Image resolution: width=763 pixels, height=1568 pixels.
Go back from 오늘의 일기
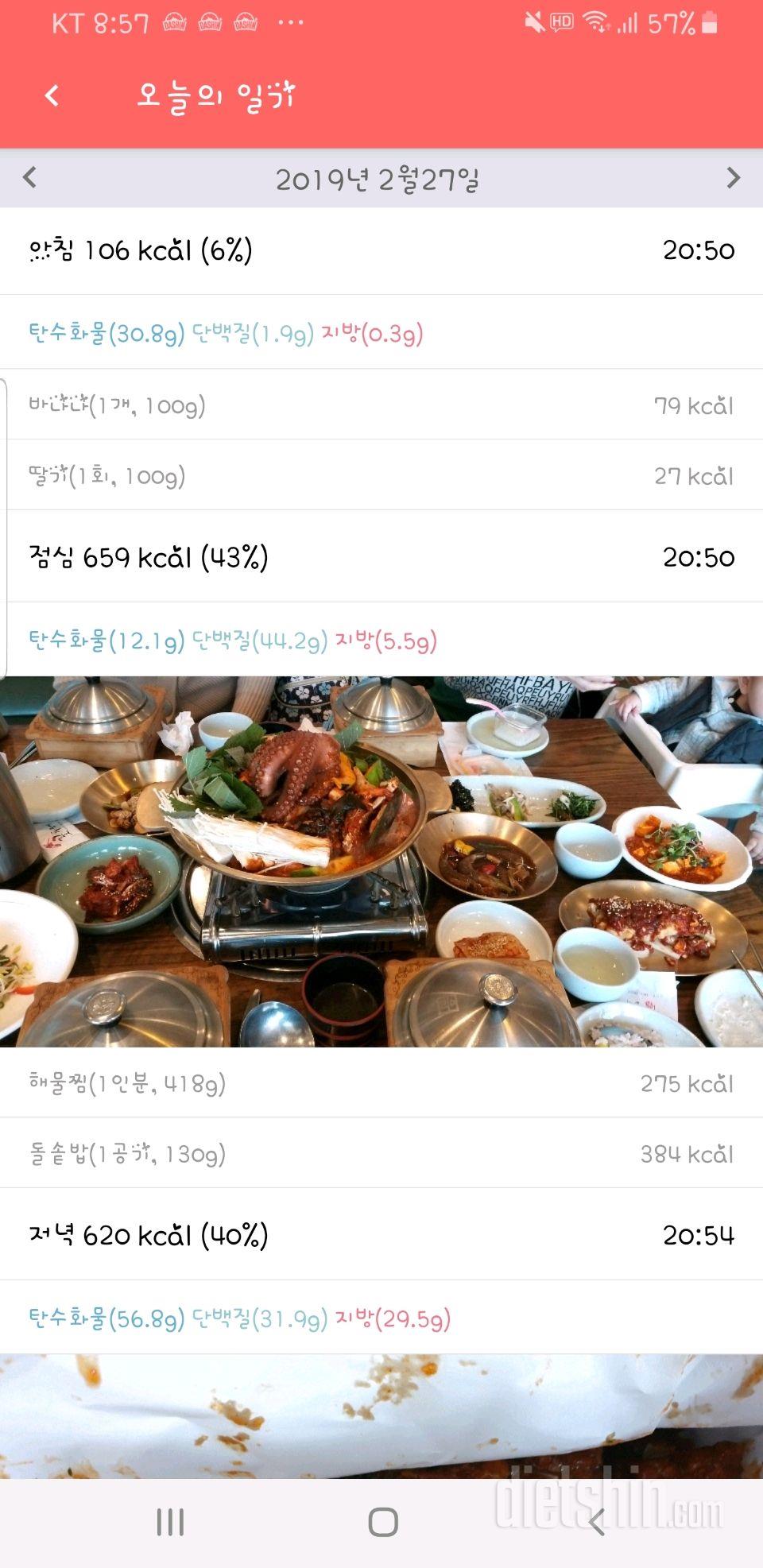52,96
